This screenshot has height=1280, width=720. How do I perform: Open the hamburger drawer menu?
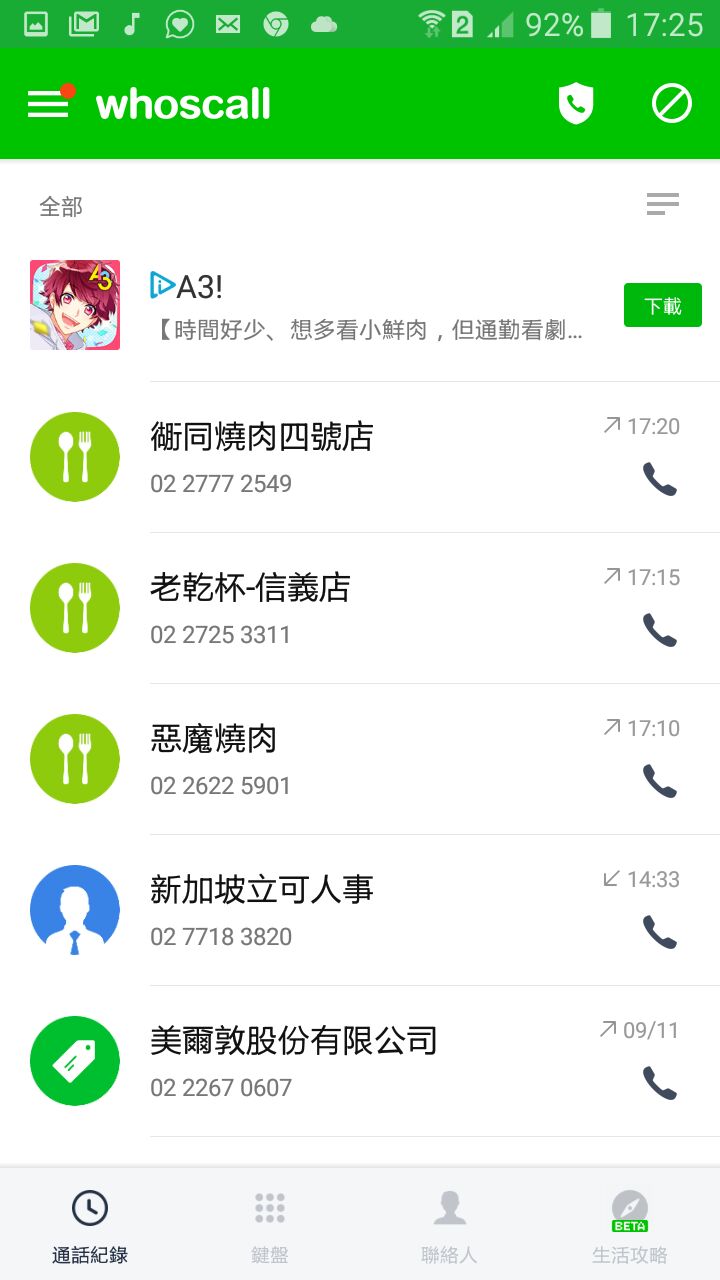point(48,104)
